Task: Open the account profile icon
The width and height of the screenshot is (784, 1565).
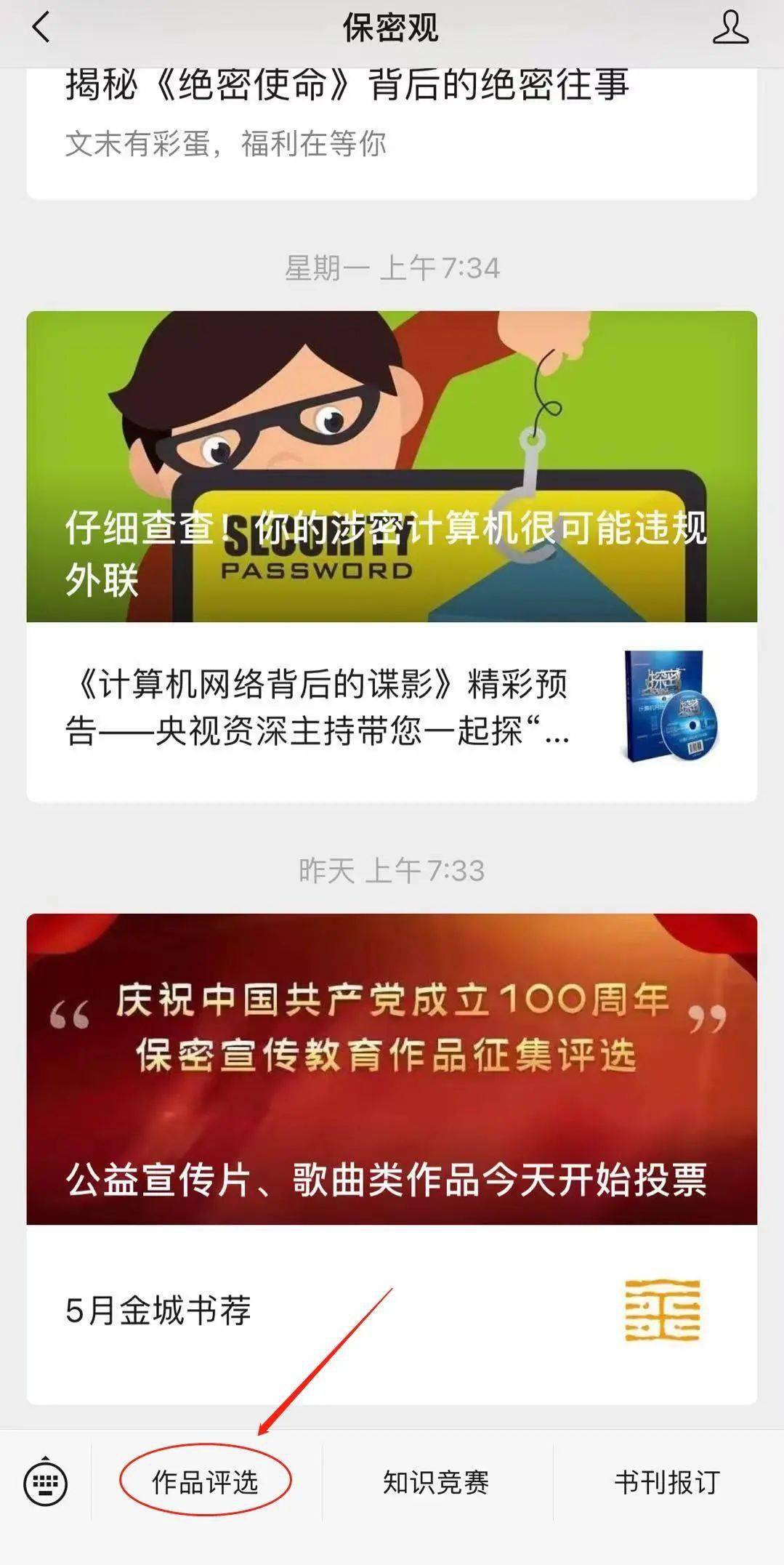Action: tap(730, 28)
